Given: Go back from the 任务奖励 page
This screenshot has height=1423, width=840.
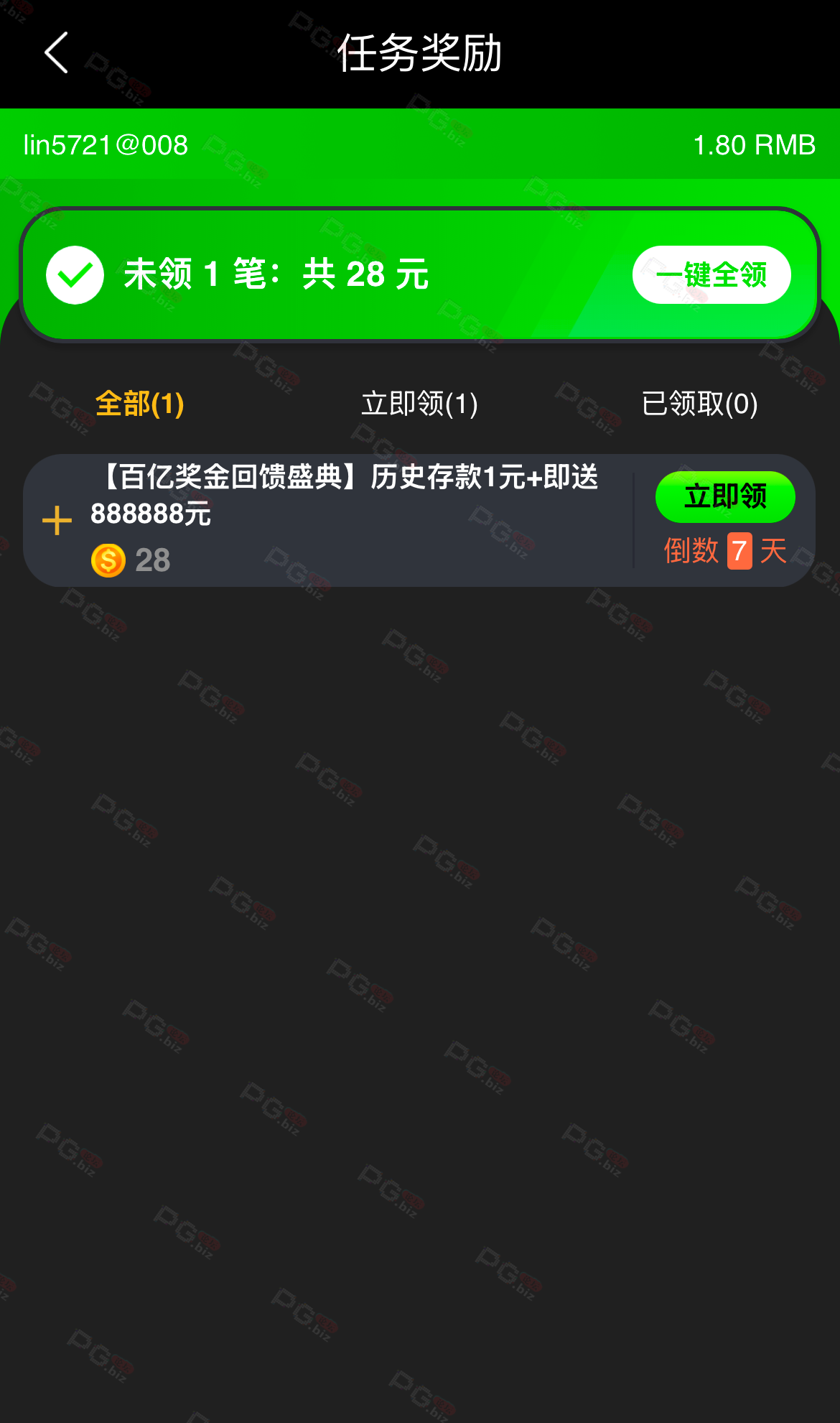Looking at the screenshot, I should 56,52.
